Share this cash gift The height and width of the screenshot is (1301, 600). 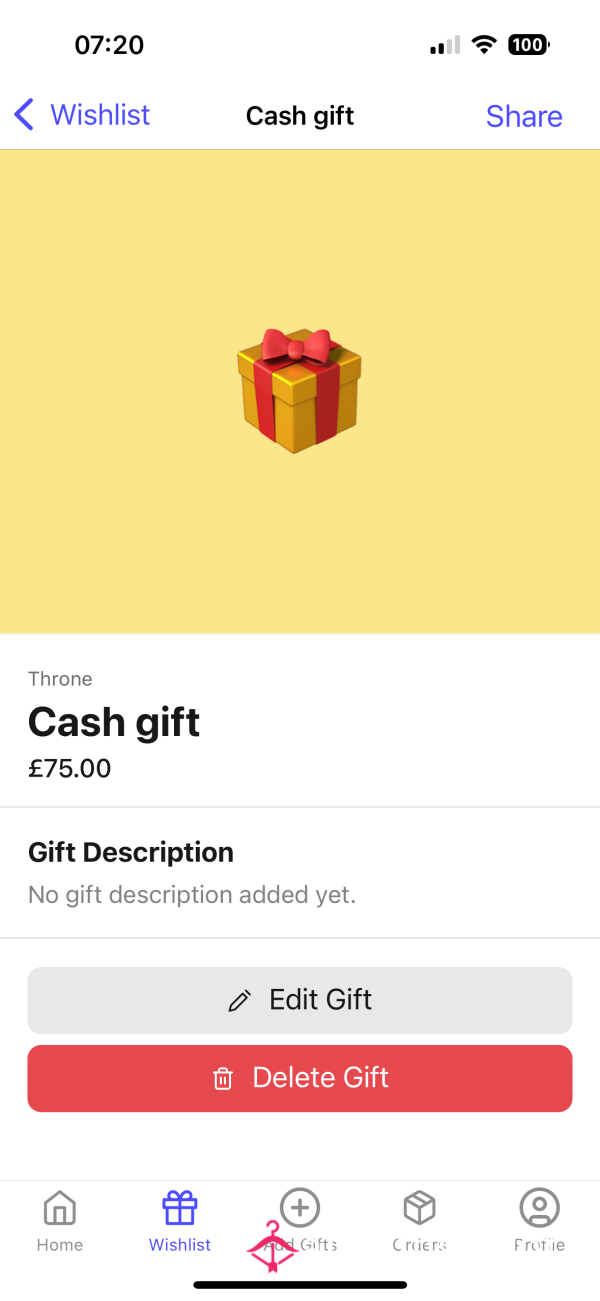pos(524,116)
